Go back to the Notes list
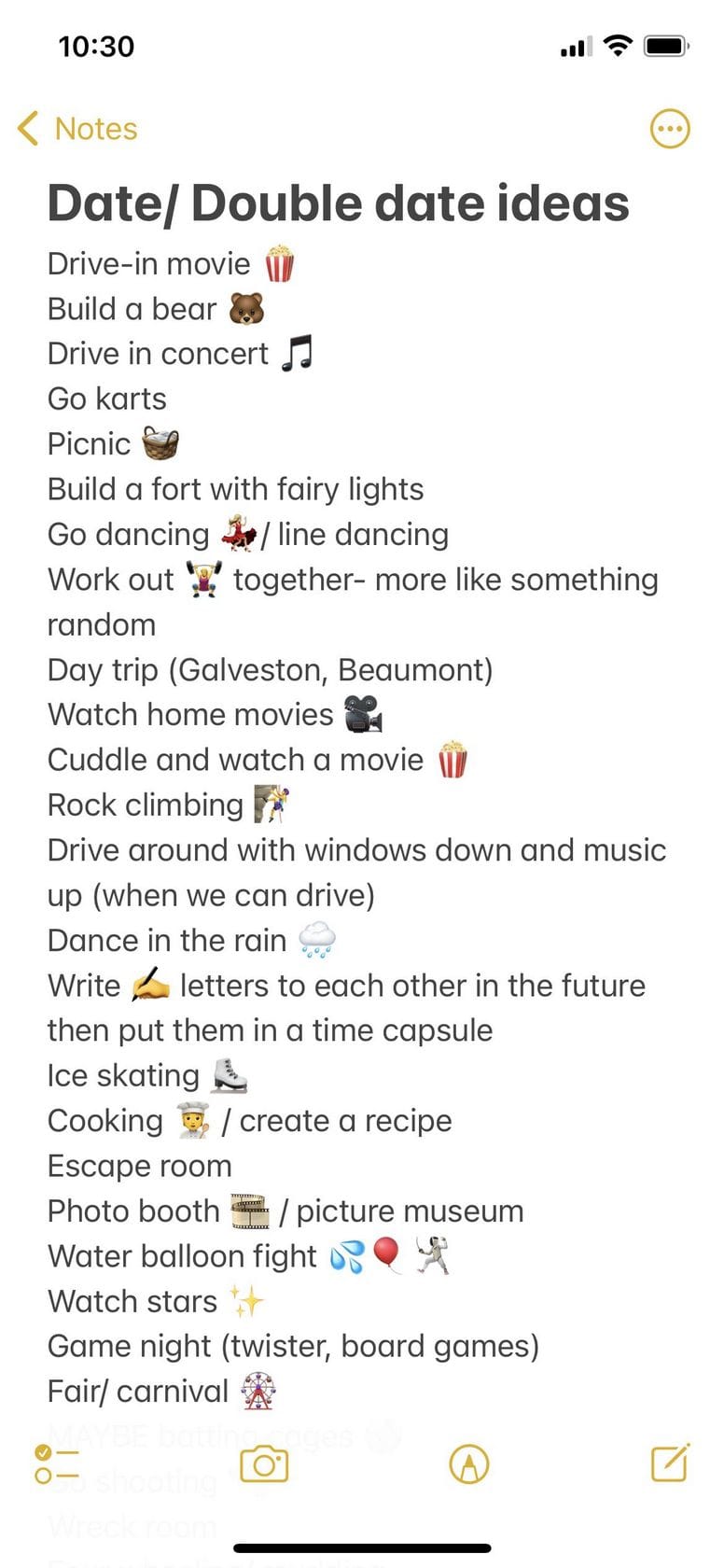This screenshot has height=1568, width=724. point(77,129)
